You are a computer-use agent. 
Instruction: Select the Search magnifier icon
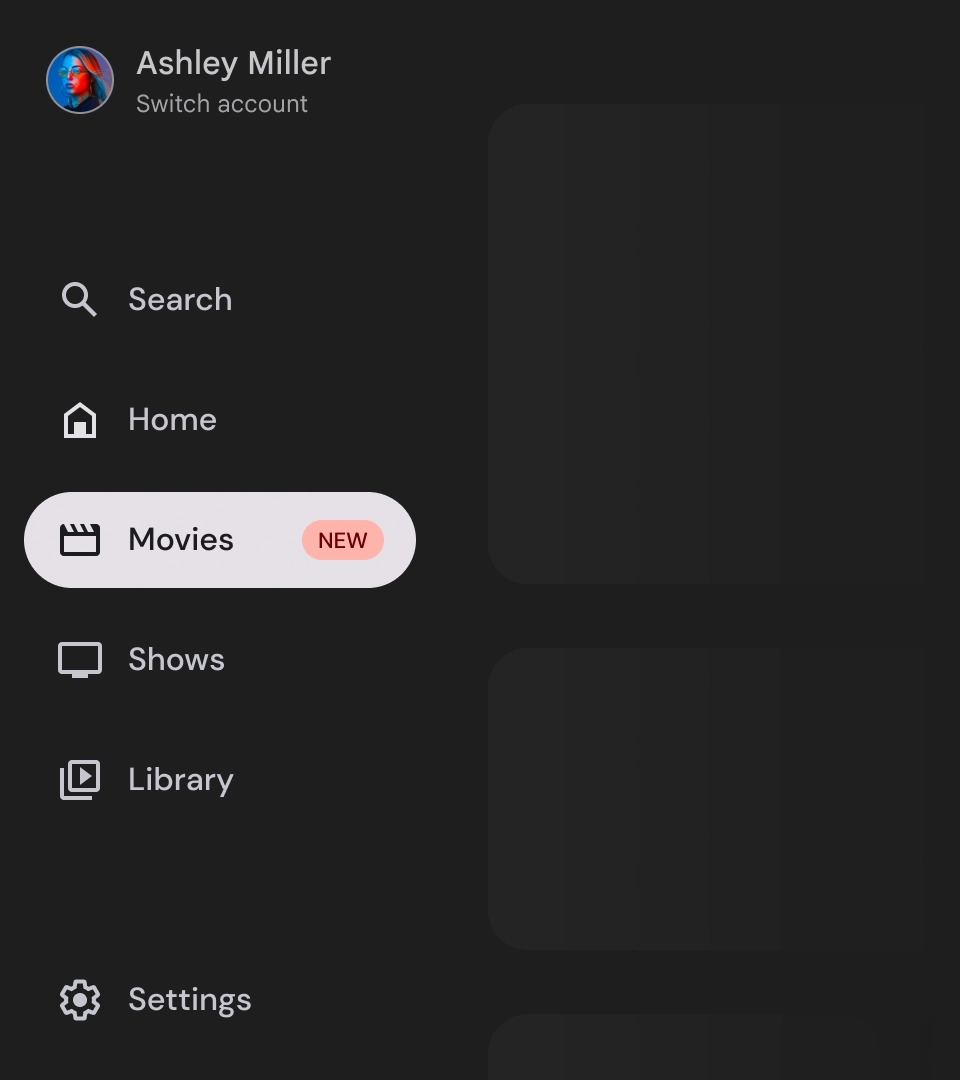79,299
